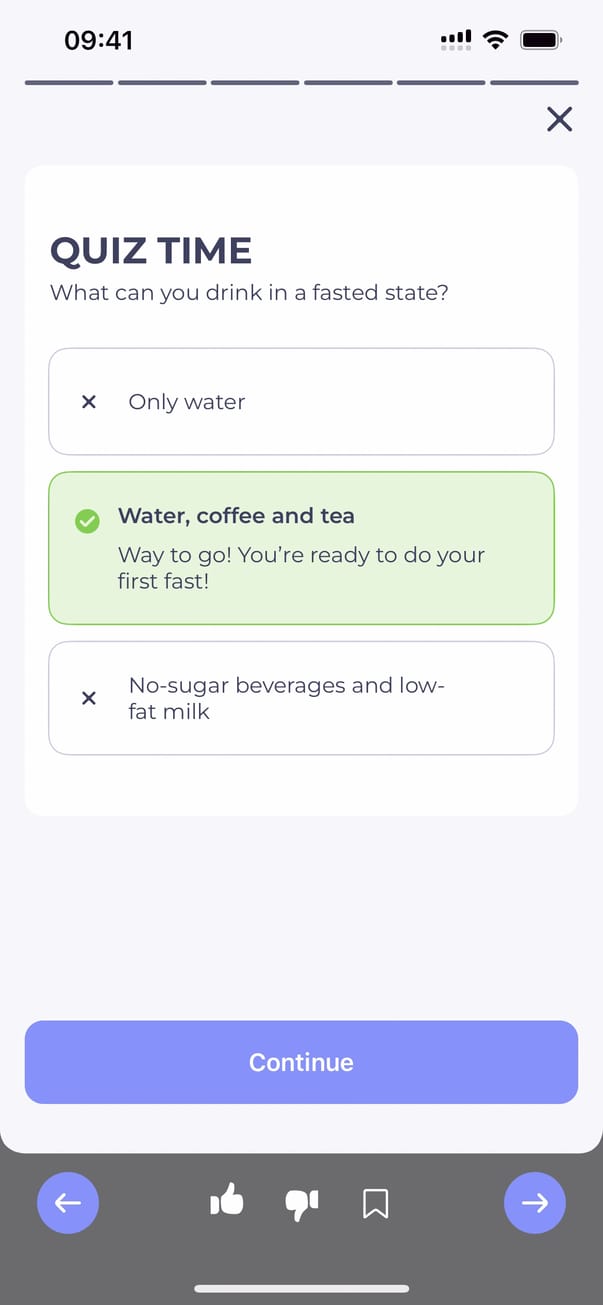Image resolution: width=603 pixels, height=1305 pixels.
Task: Tap the Continue button
Action: point(301,1062)
